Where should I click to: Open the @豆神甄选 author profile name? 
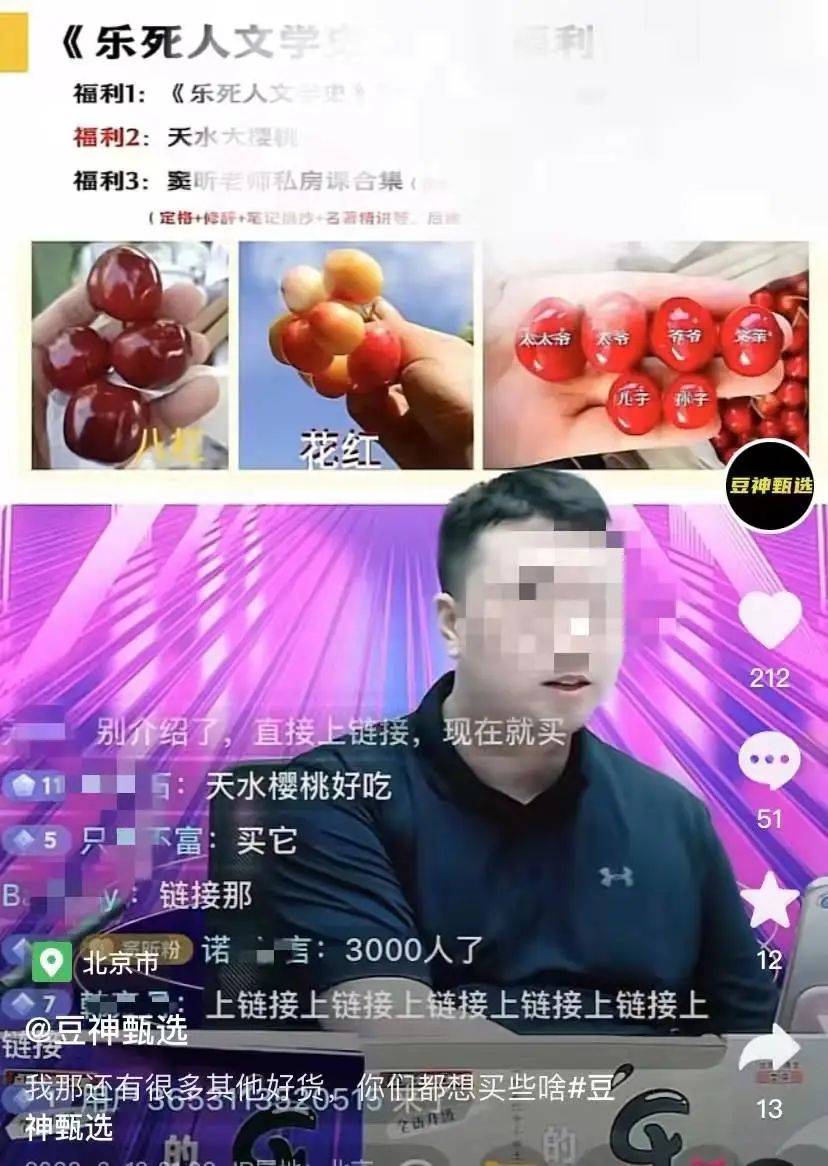[106, 1029]
